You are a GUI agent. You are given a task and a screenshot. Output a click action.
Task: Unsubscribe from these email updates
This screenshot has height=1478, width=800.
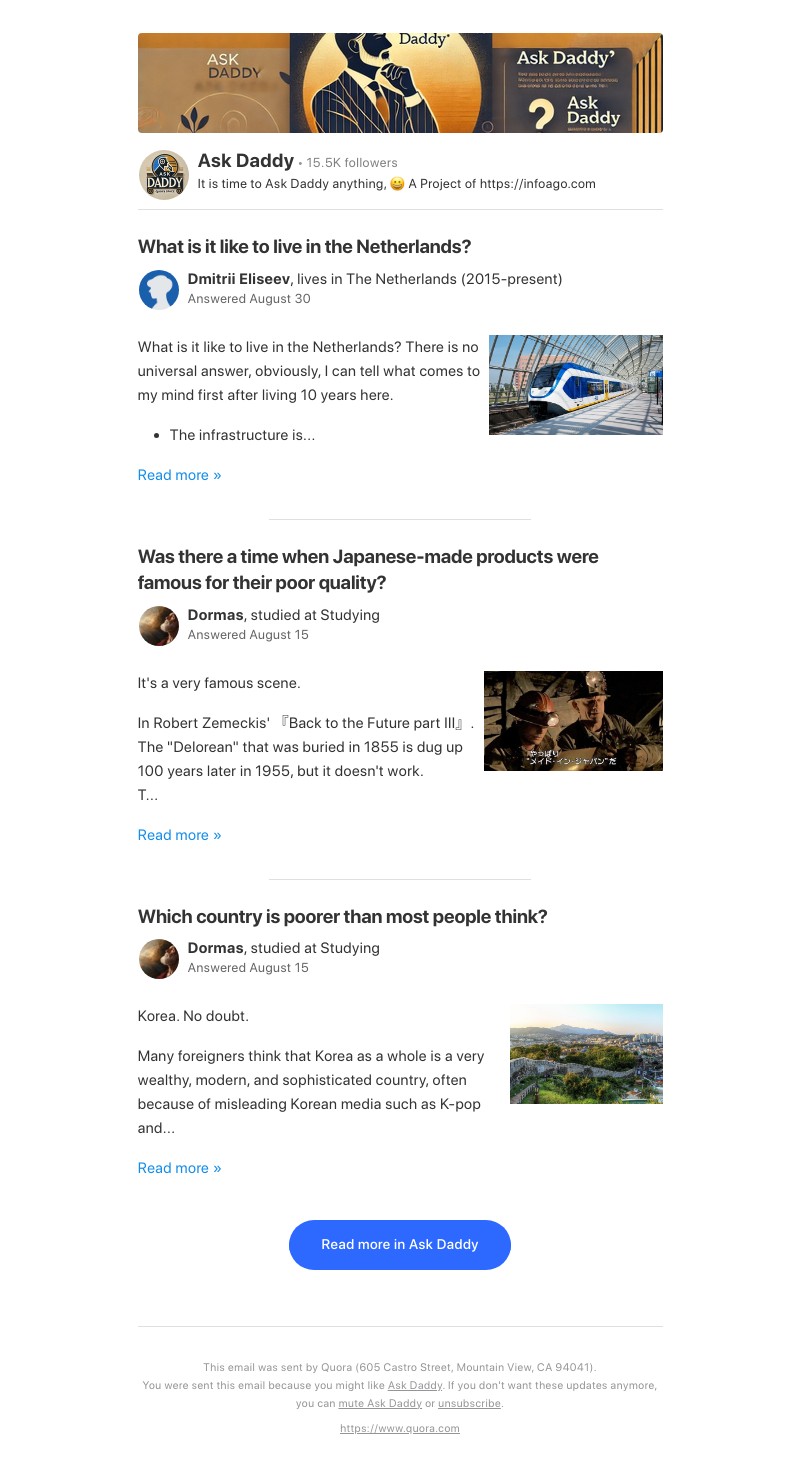471,1403
